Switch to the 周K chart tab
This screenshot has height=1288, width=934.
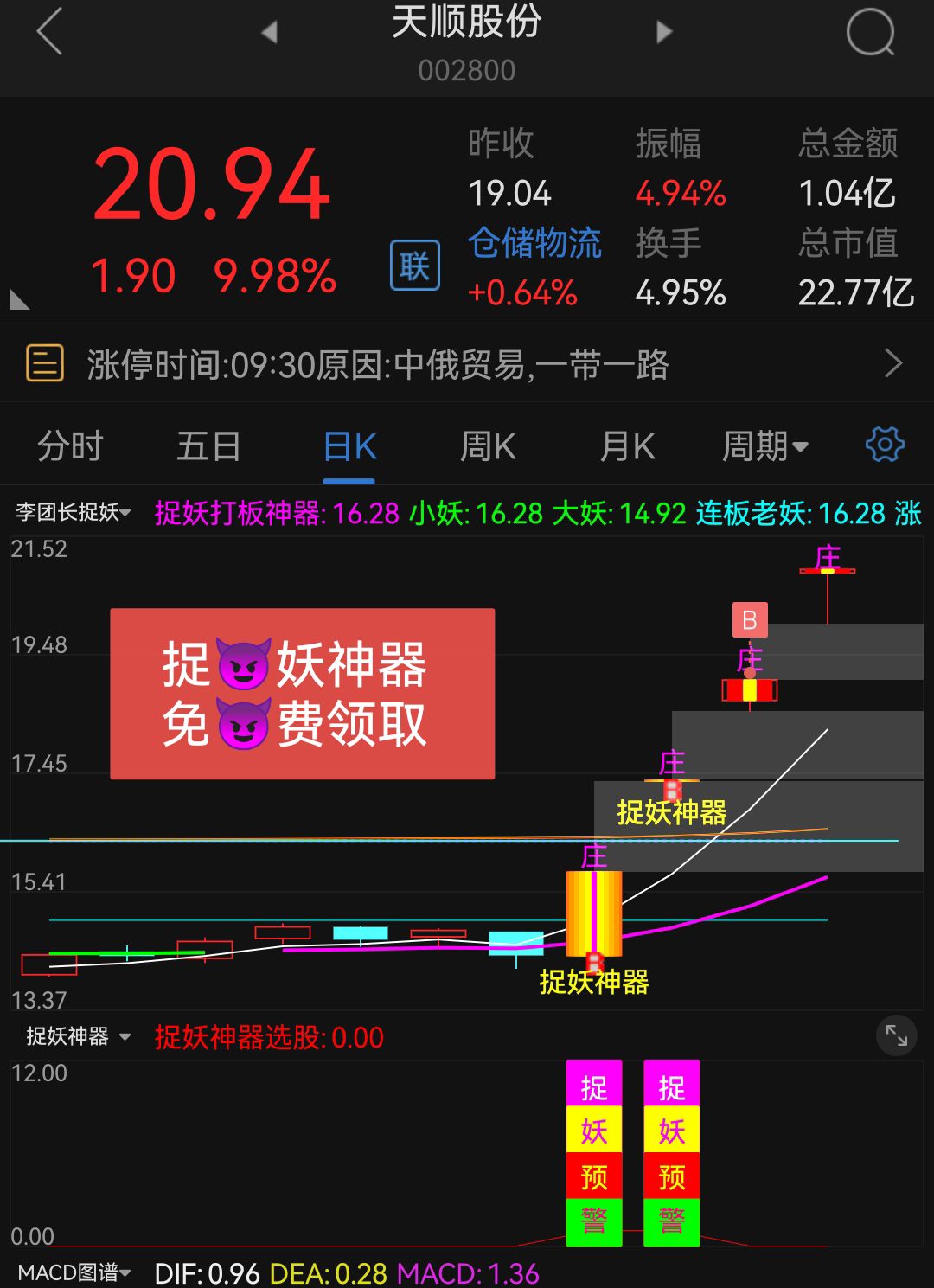(488, 447)
